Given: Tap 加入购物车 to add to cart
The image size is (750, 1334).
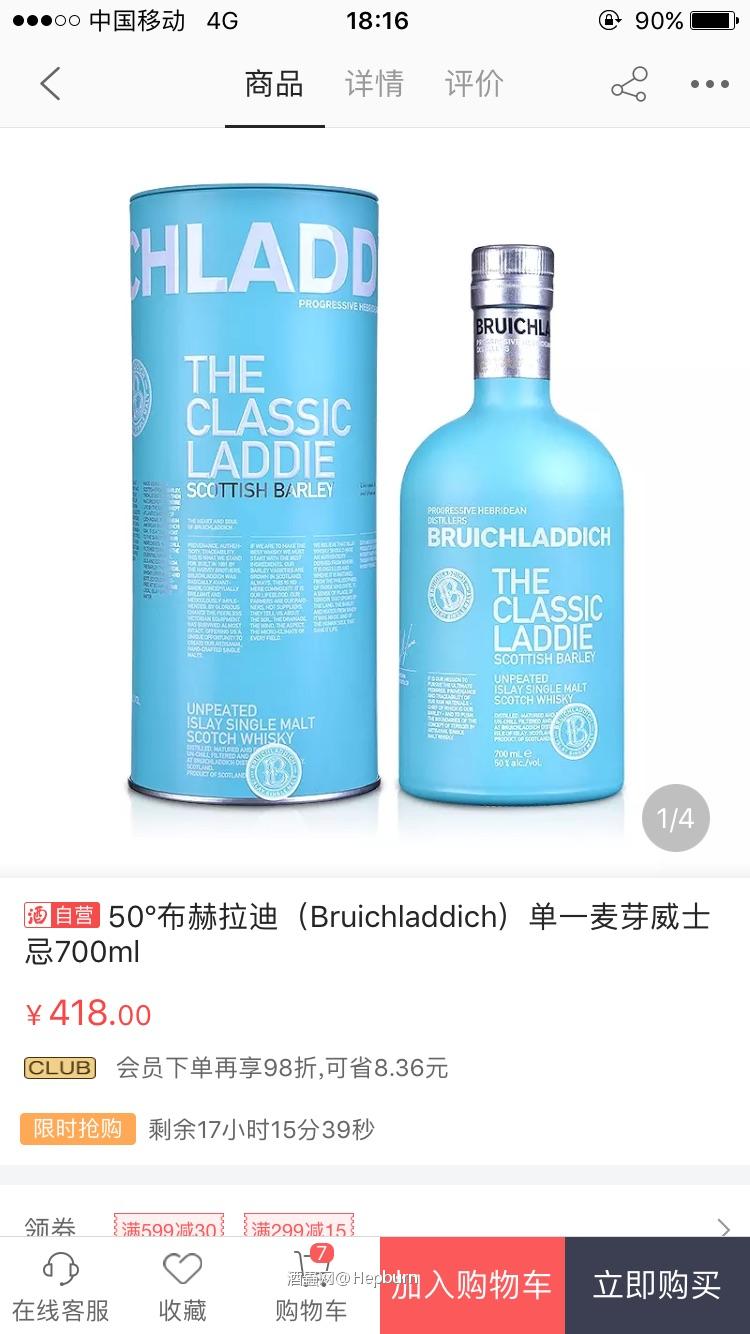Looking at the screenshot, I should (472, 1285).
